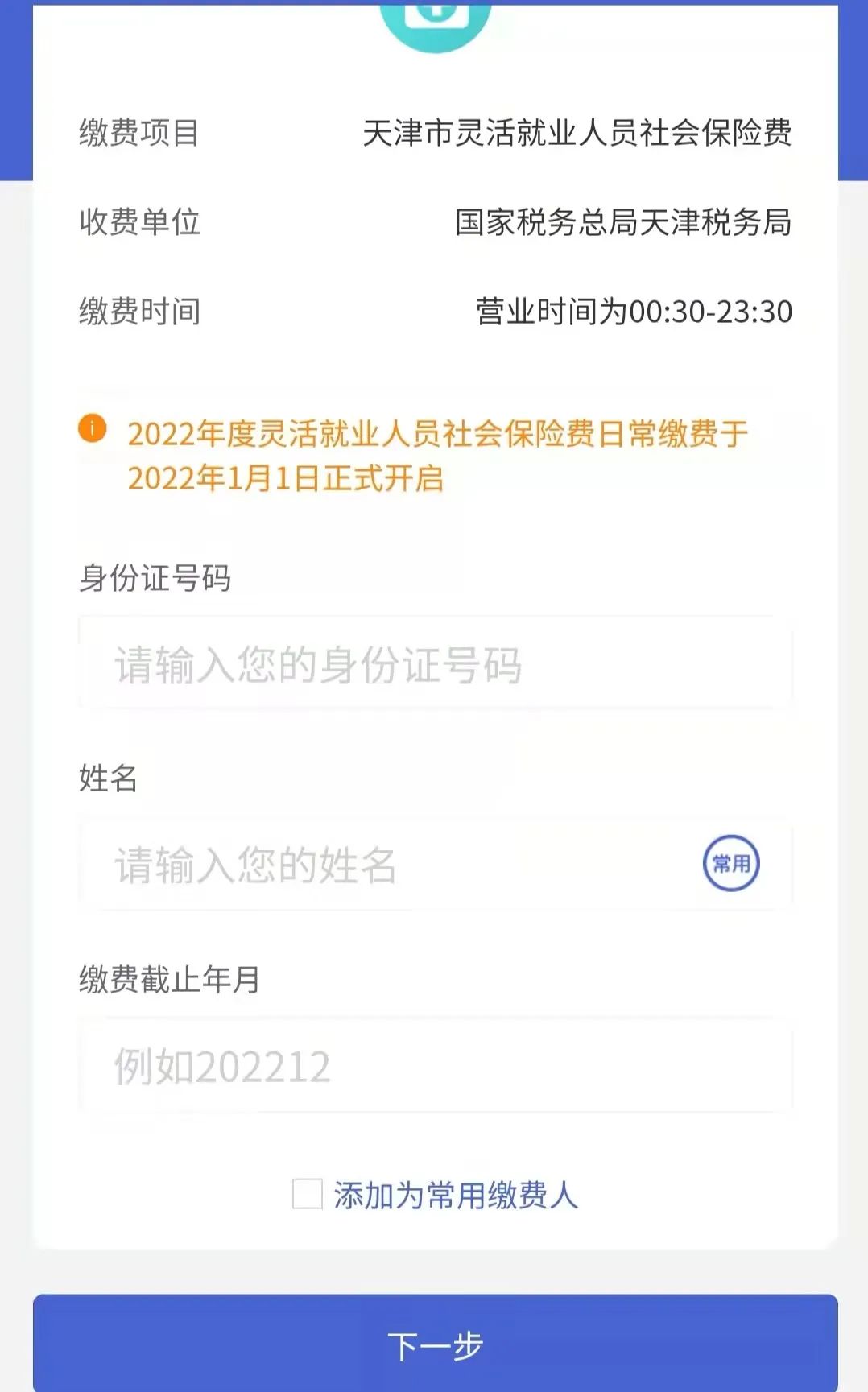Check the 添加为常用缴费人 checkbox

tap(307, 1194)
